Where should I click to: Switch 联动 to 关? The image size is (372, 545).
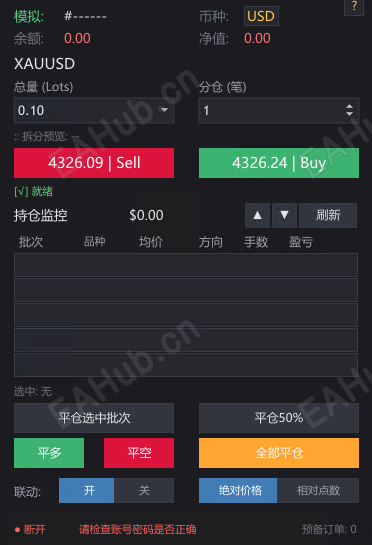(144, 490)
